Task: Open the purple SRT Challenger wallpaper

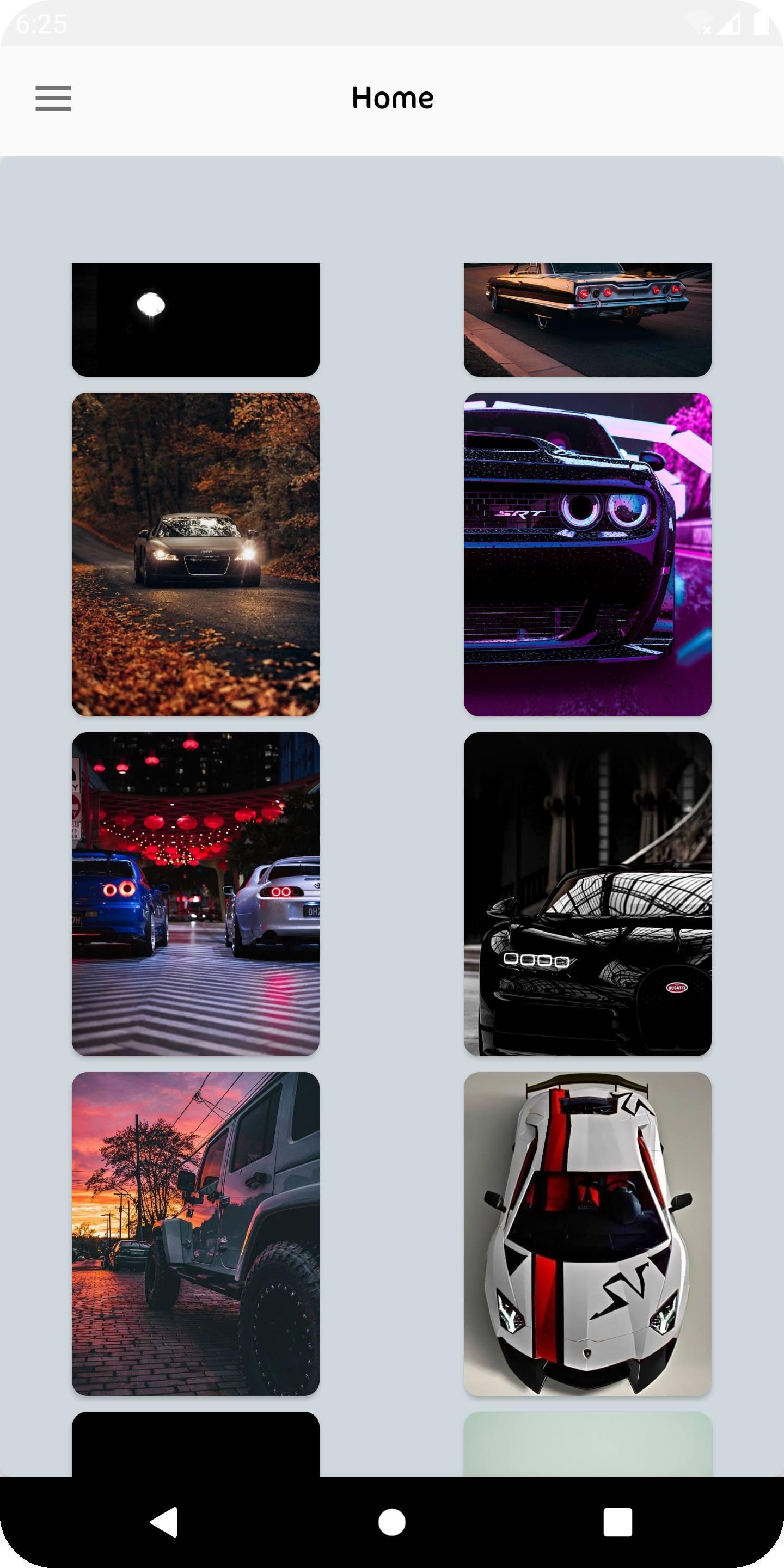Action: pos(587,554)
